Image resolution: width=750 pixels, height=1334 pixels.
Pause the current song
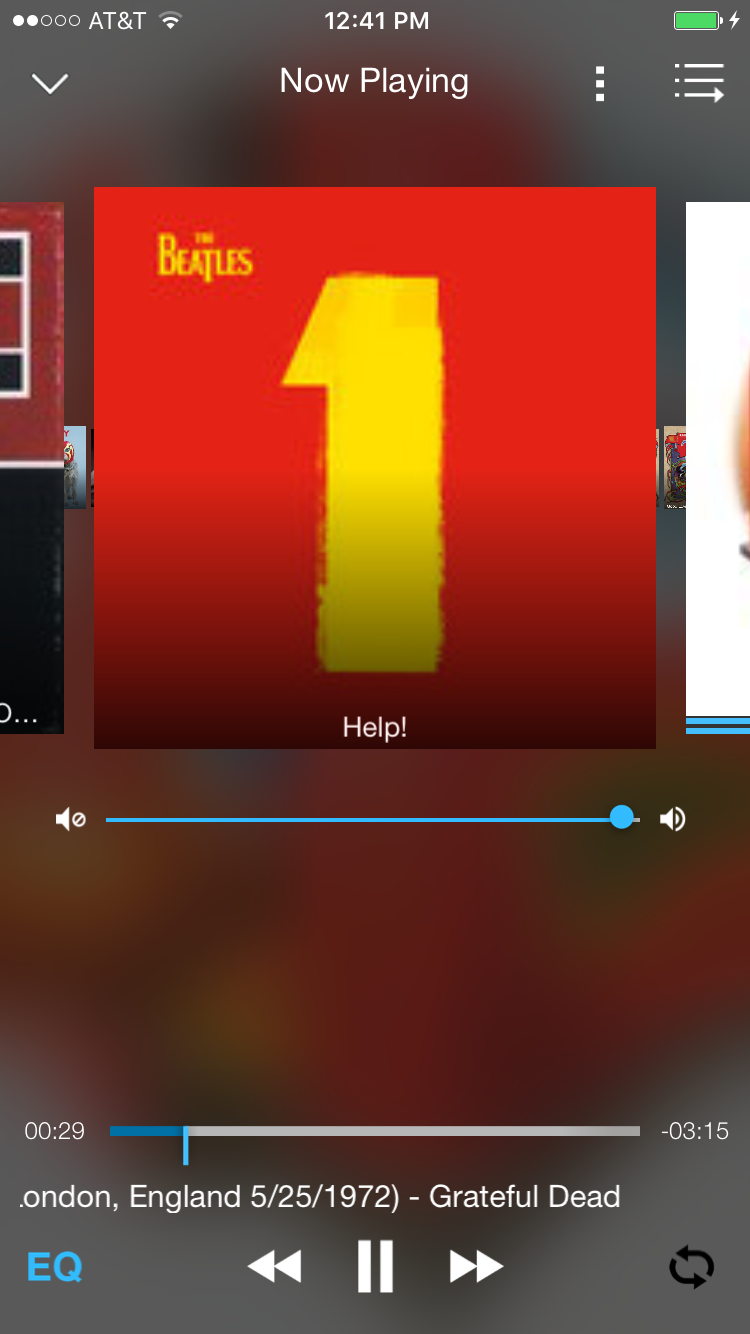375,1267
